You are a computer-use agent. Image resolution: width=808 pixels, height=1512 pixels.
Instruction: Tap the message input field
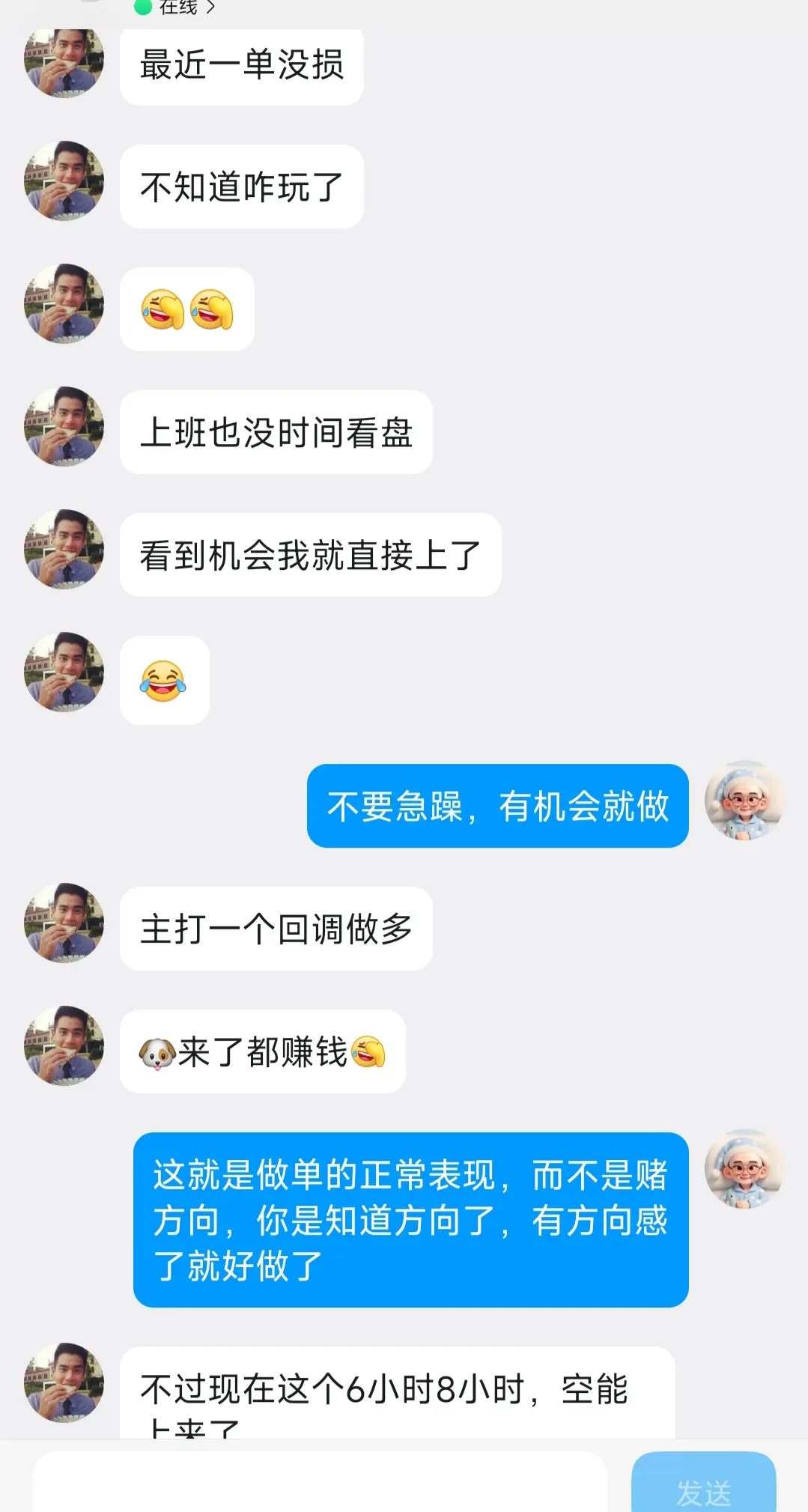tap(320, 1482)
